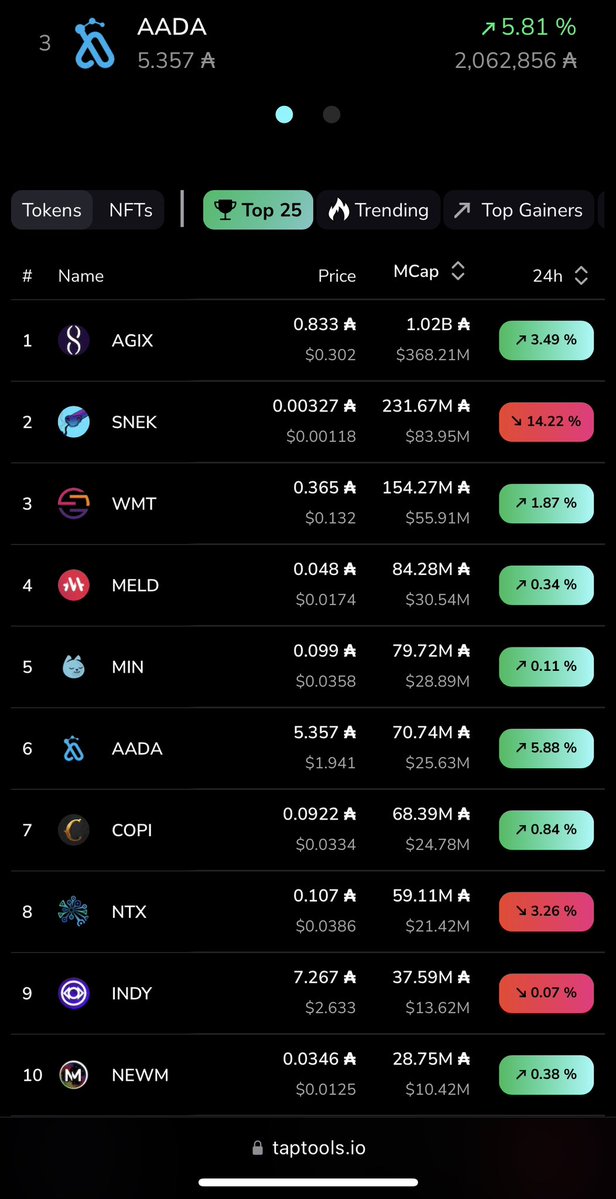
Task: Switch to the NFTs segment
Action: 131,210
